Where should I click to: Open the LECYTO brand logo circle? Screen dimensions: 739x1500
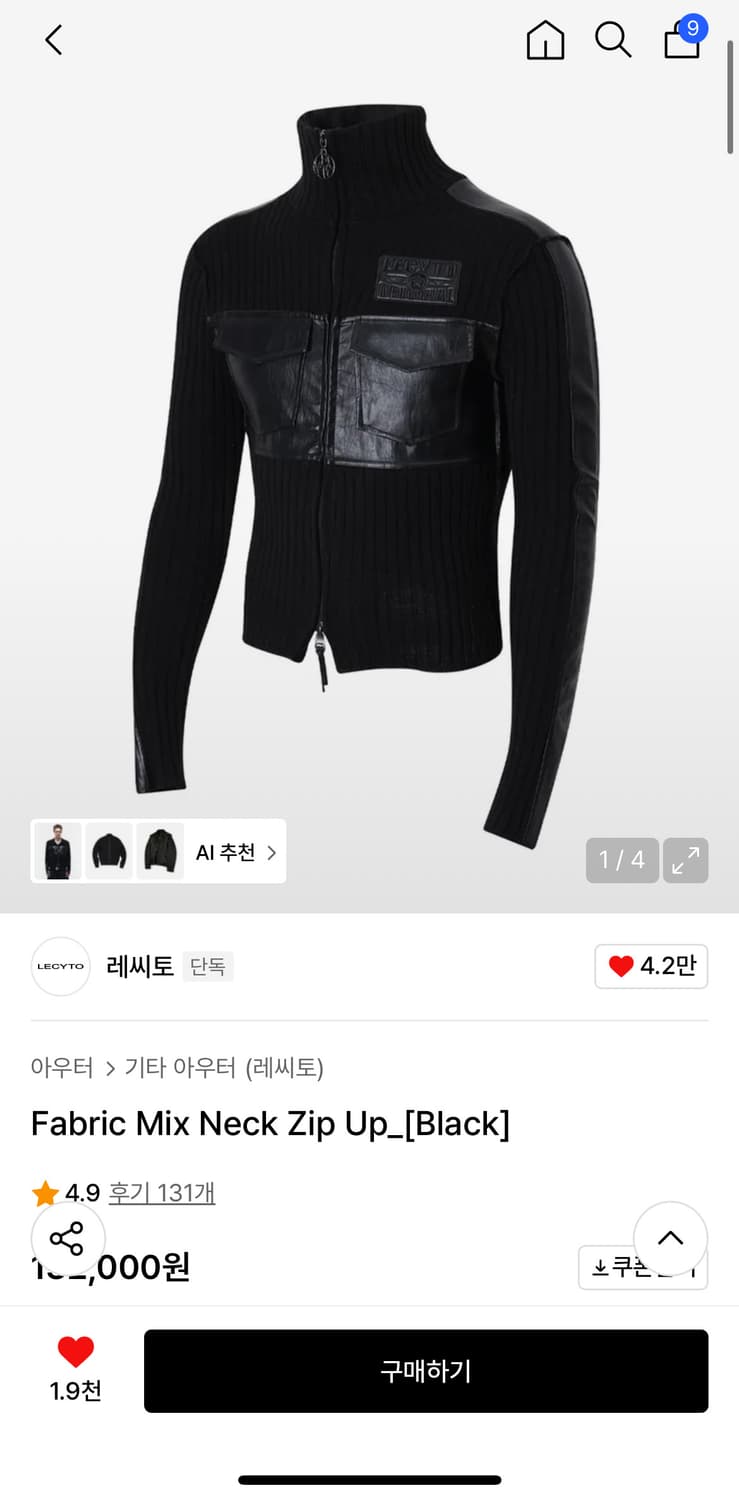pyautogui.click(x=60, y=966)
